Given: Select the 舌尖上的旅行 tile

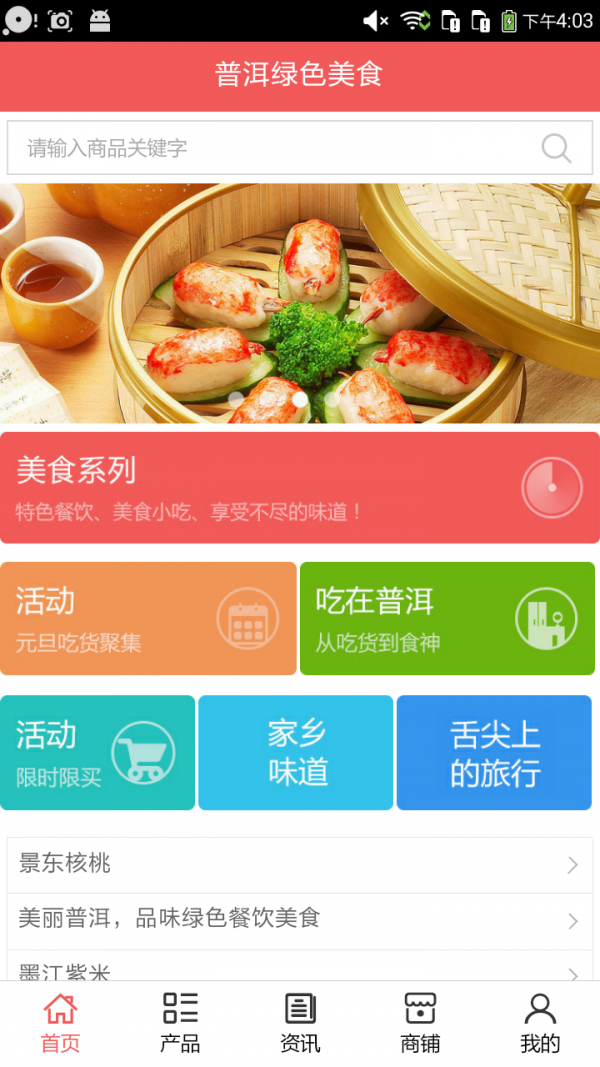Looking at the screenshot, I should pyautogui.click(x=494, y=753).
